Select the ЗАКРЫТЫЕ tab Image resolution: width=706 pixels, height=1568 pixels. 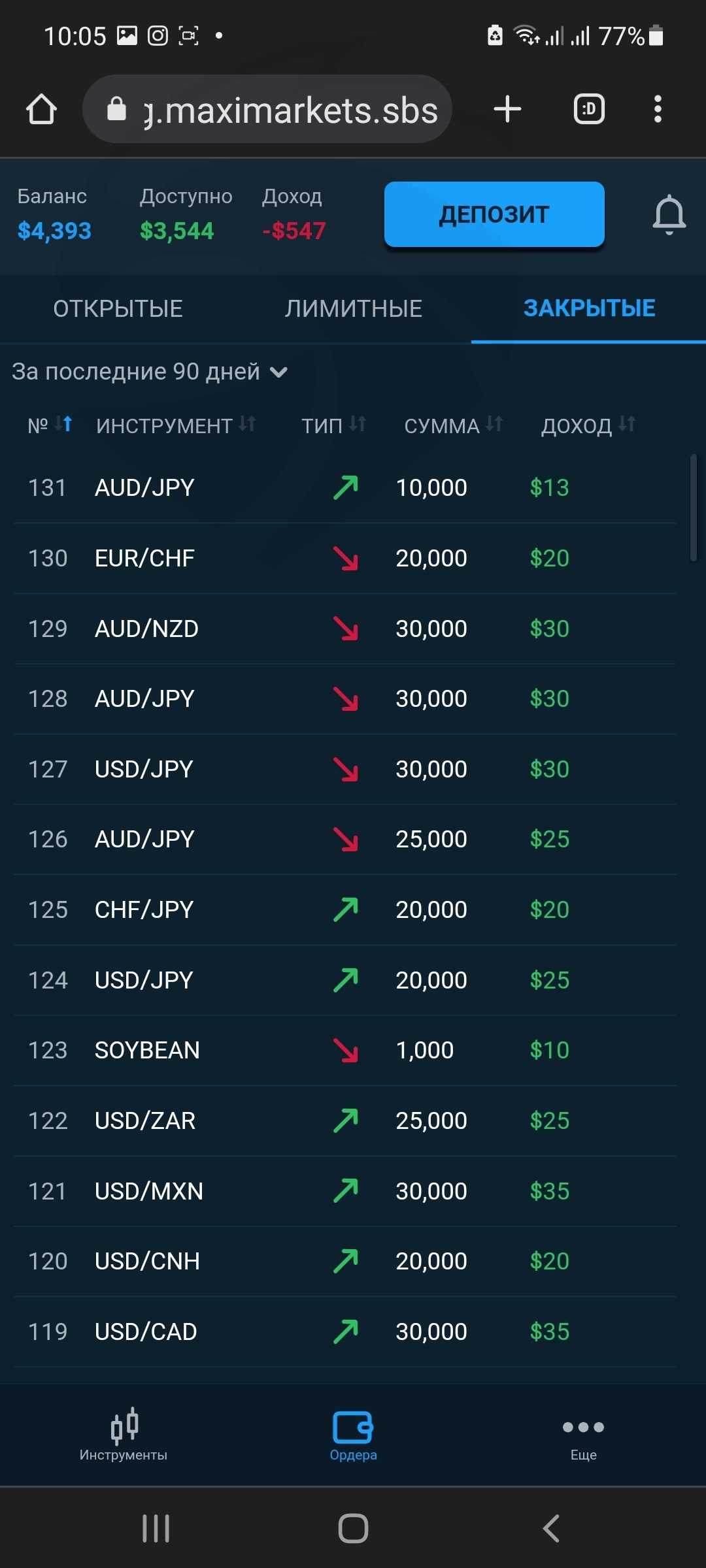(589, 308)
